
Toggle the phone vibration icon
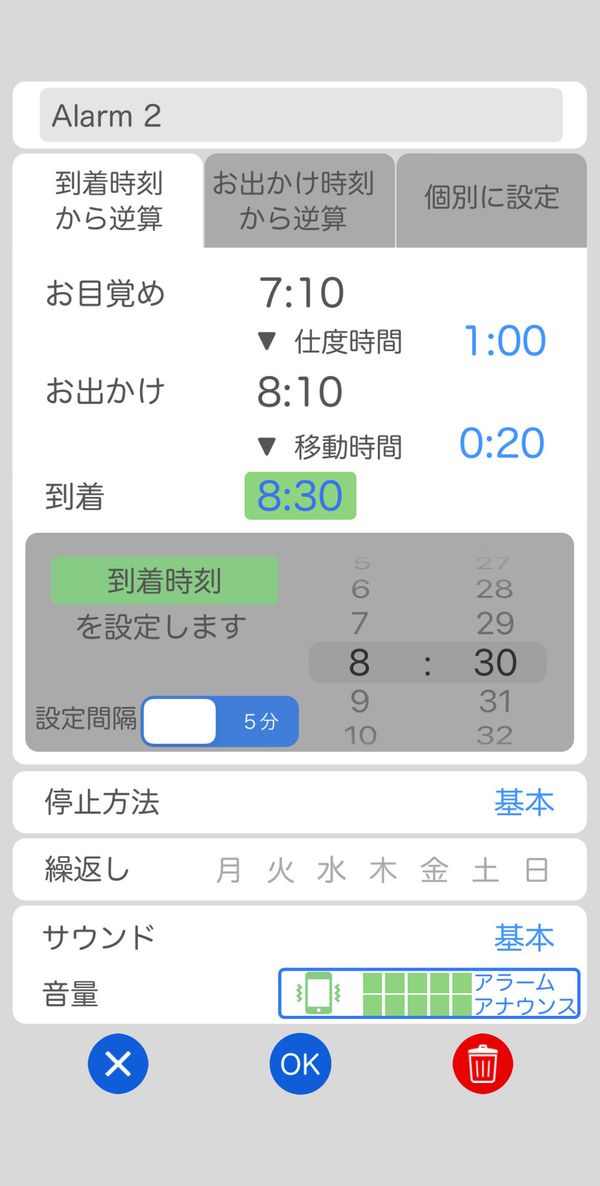click(x=319, y=993)
